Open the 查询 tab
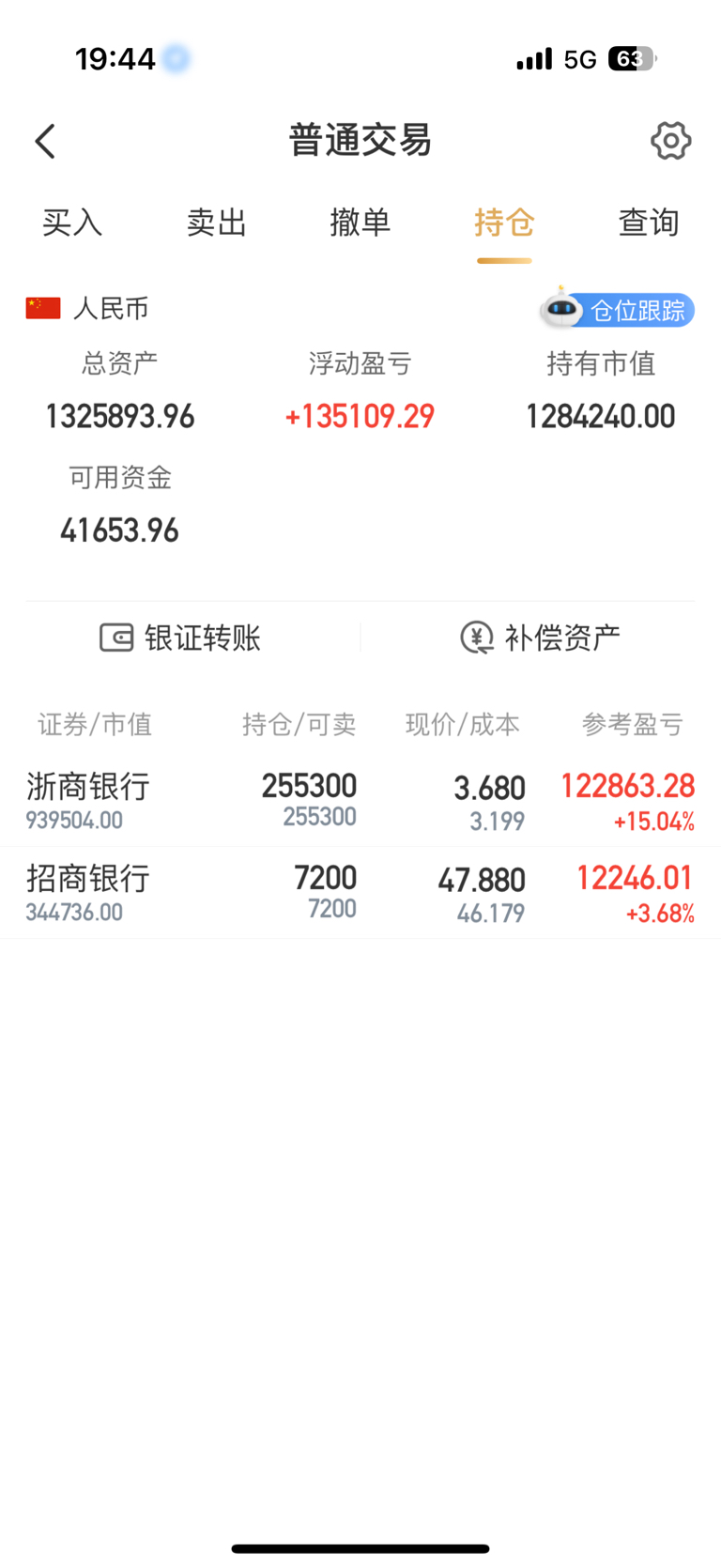Viewport: 721px width, 1568px height. [649, 223]
